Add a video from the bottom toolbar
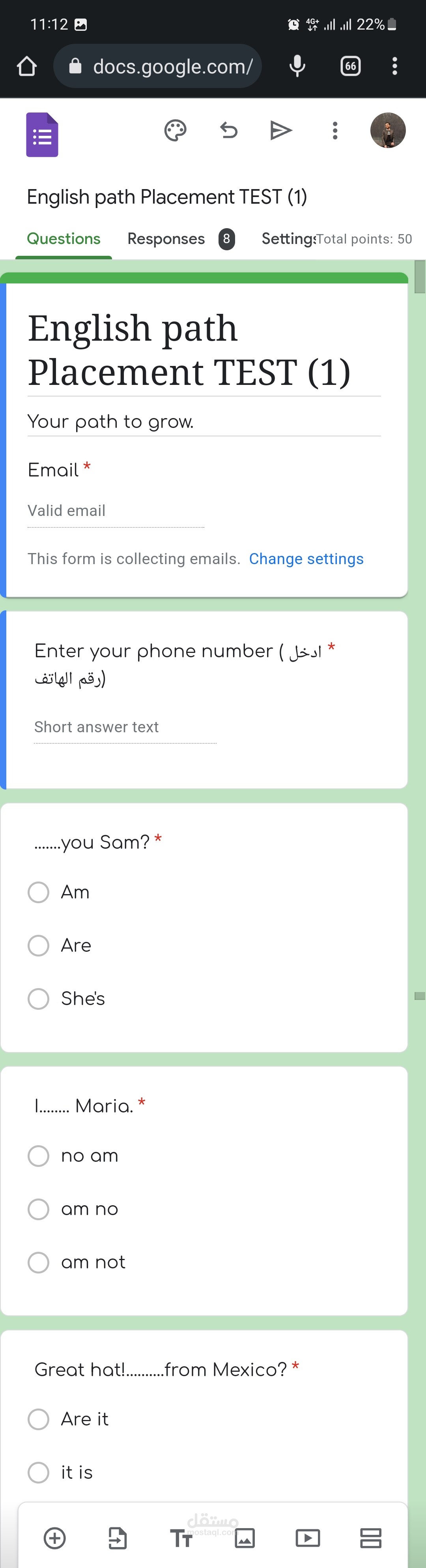Image resolution: width=426 pixels, height=1568 pixels. tap(308, 1538)
